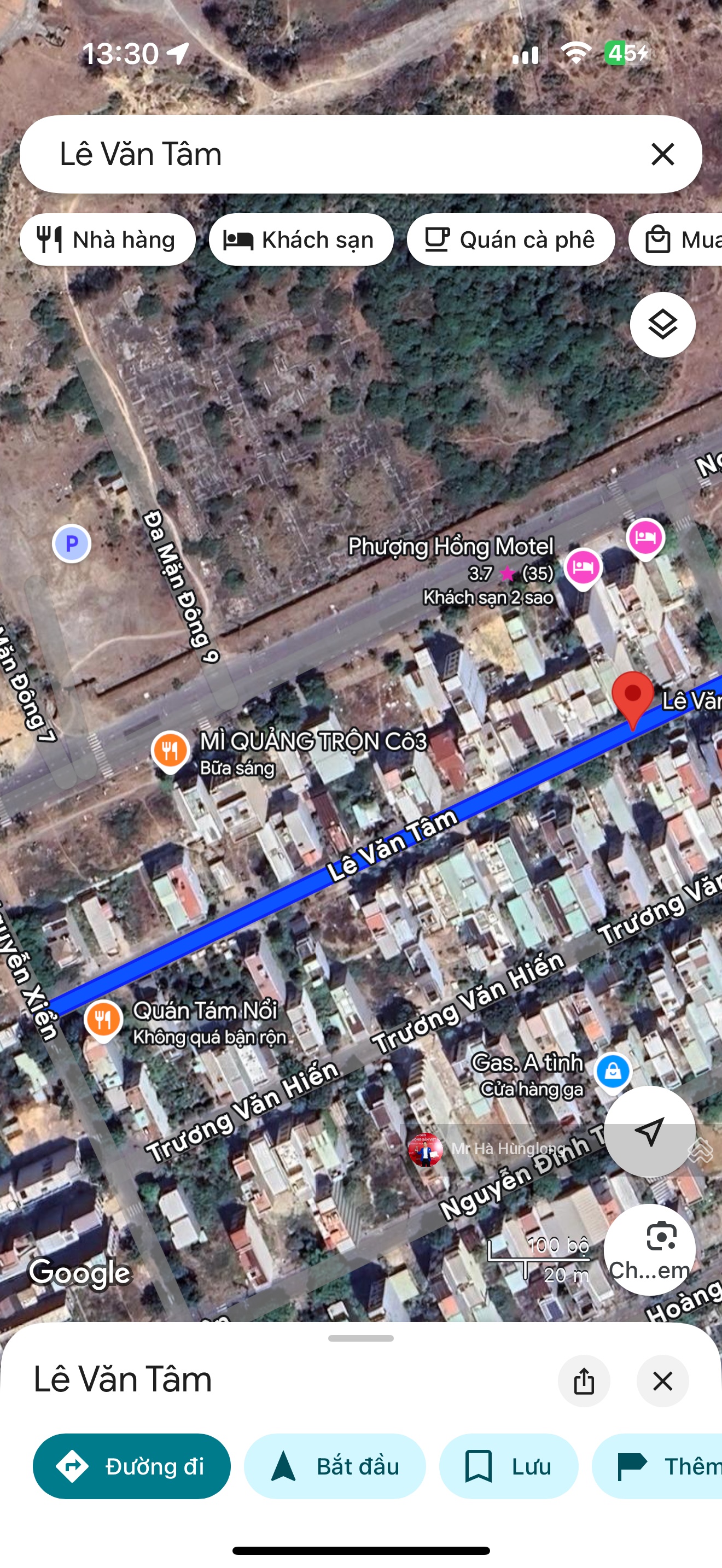The image size is (722, 1568).
Task: Show Quán cà phê nearby
Action: pos(510,240)
